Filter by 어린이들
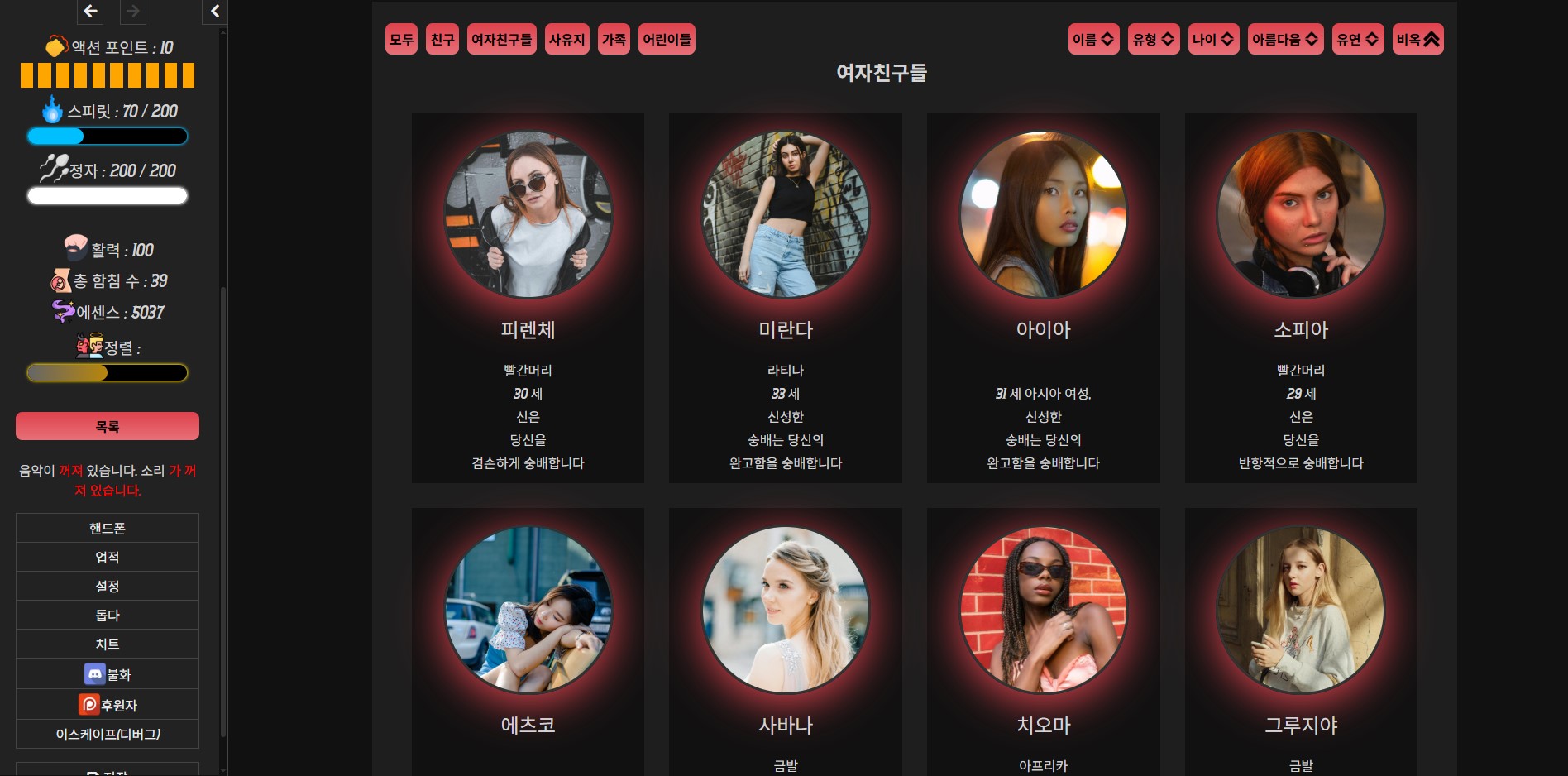The width and height of the screenshot is (1568, 776). (x=667, y=39)
